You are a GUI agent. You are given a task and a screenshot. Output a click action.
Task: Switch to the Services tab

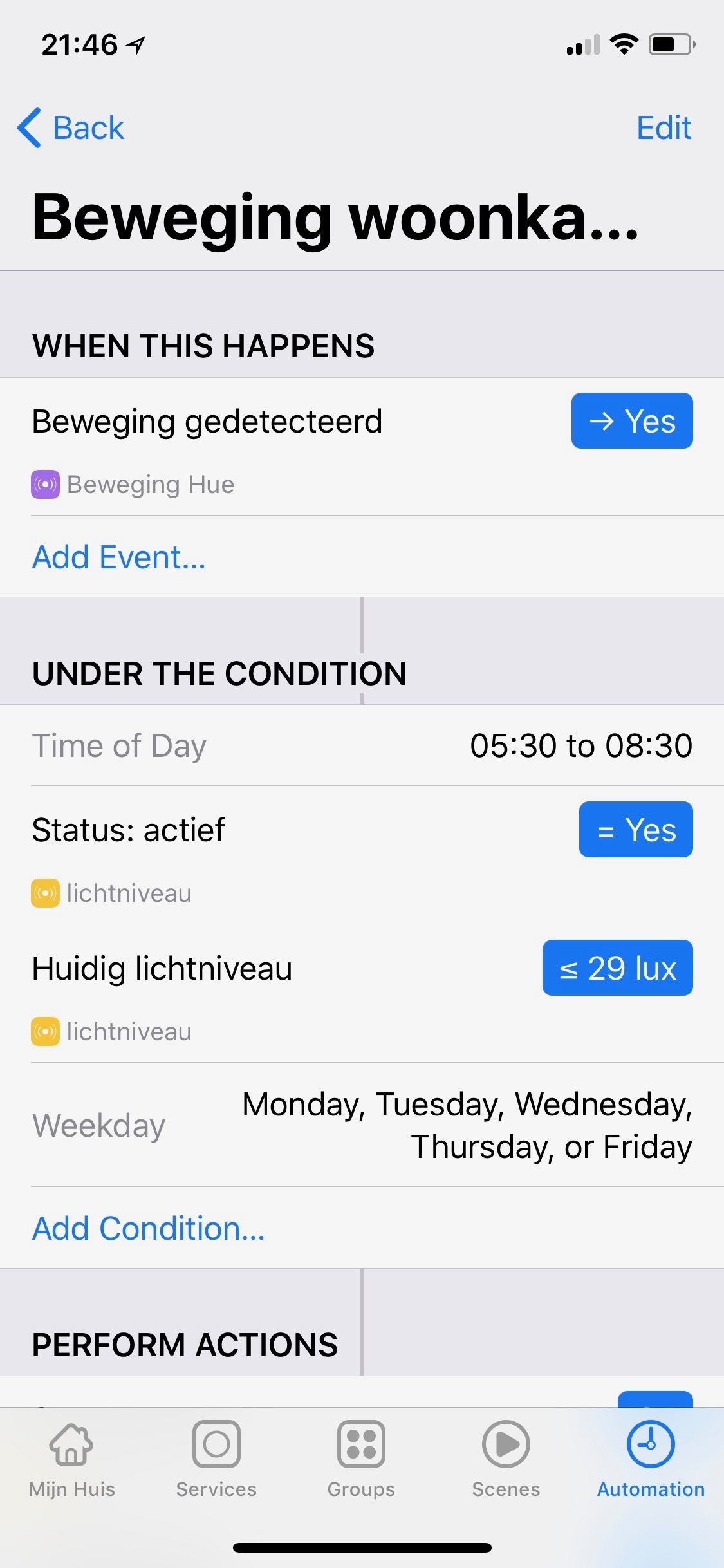[x=216, y=1457]
